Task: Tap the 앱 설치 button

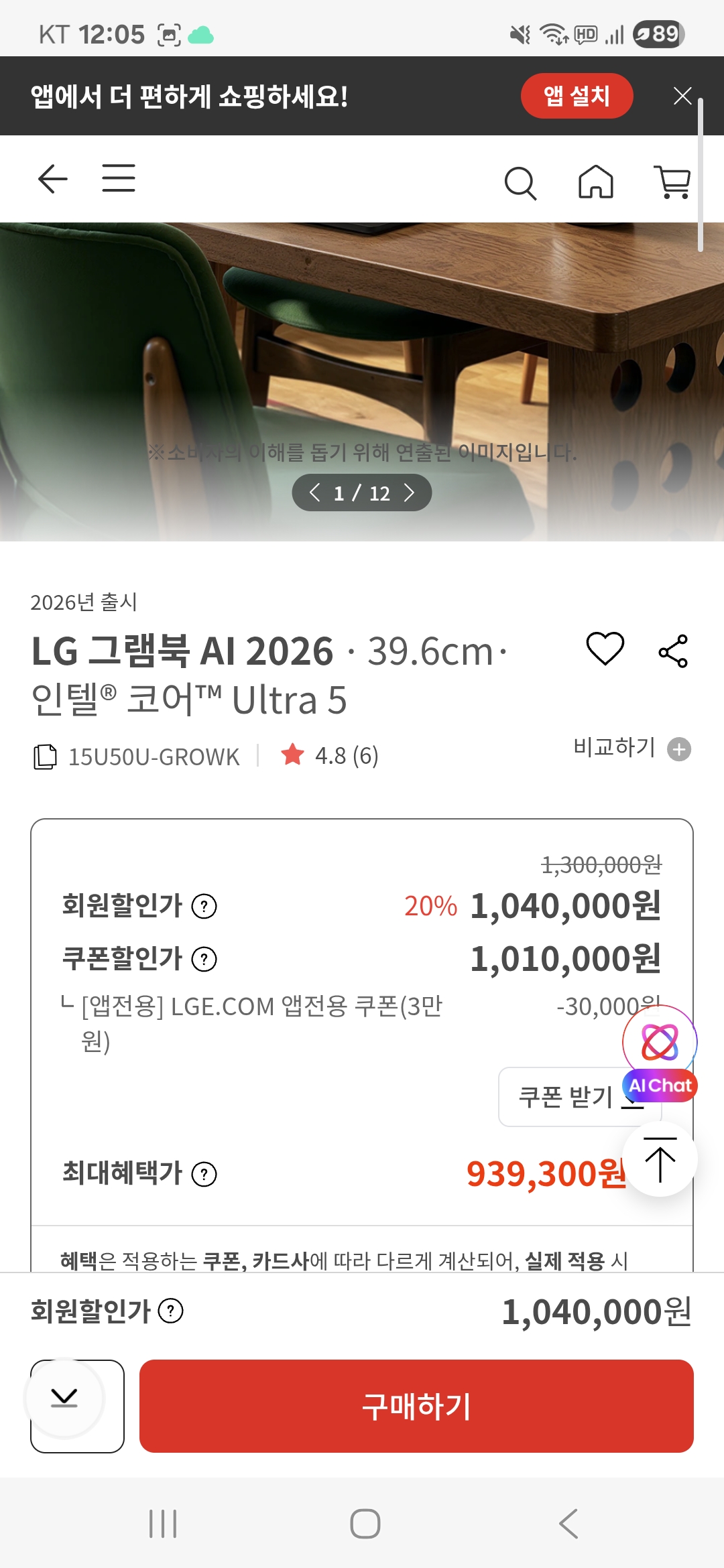Action: (x=577, y=96)
